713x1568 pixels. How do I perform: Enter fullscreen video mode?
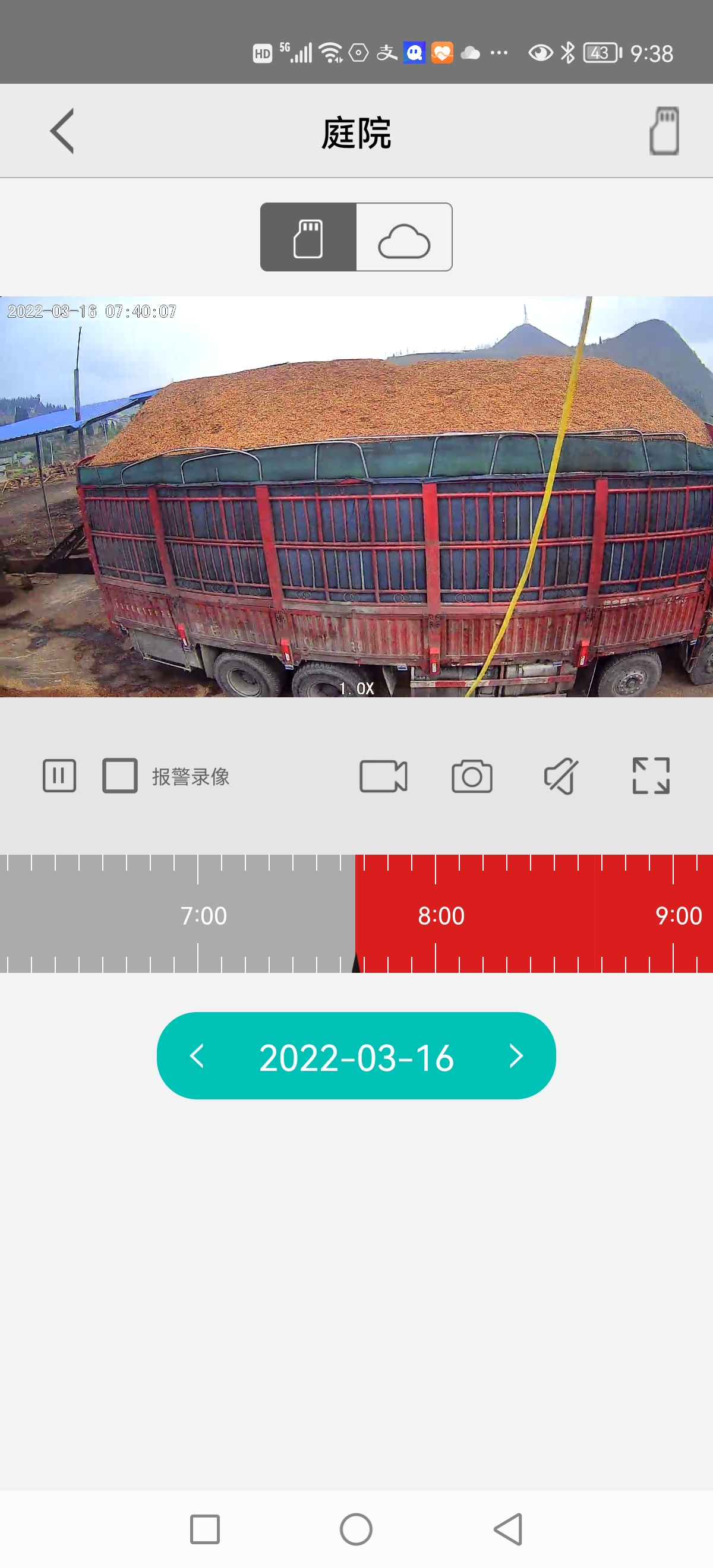click(x=651, y=776)
